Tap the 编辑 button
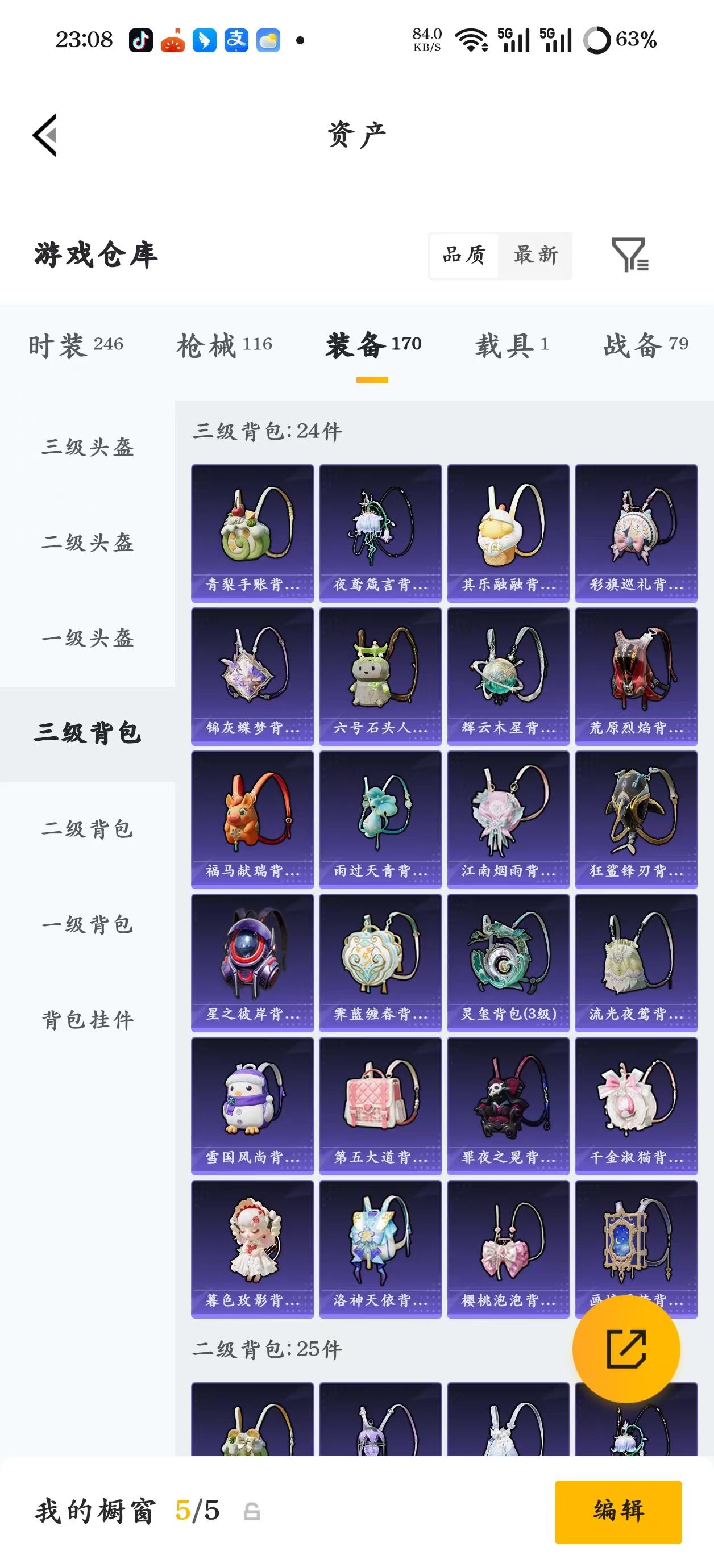Image resolution: width=714 pixels, height=1568 pixels. tap(618, 1511)
